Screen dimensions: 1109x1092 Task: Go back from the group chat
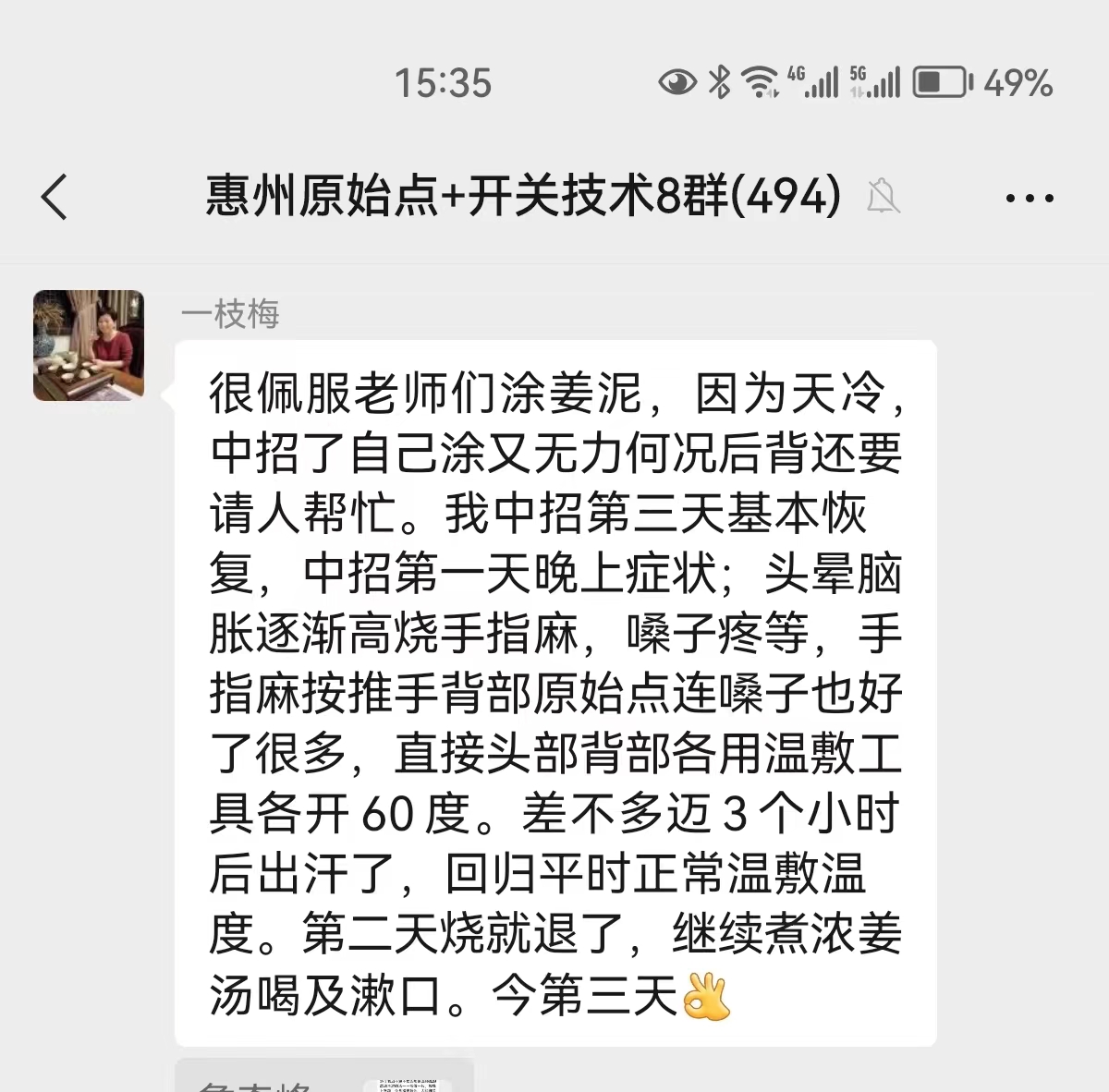pos(55,197)
